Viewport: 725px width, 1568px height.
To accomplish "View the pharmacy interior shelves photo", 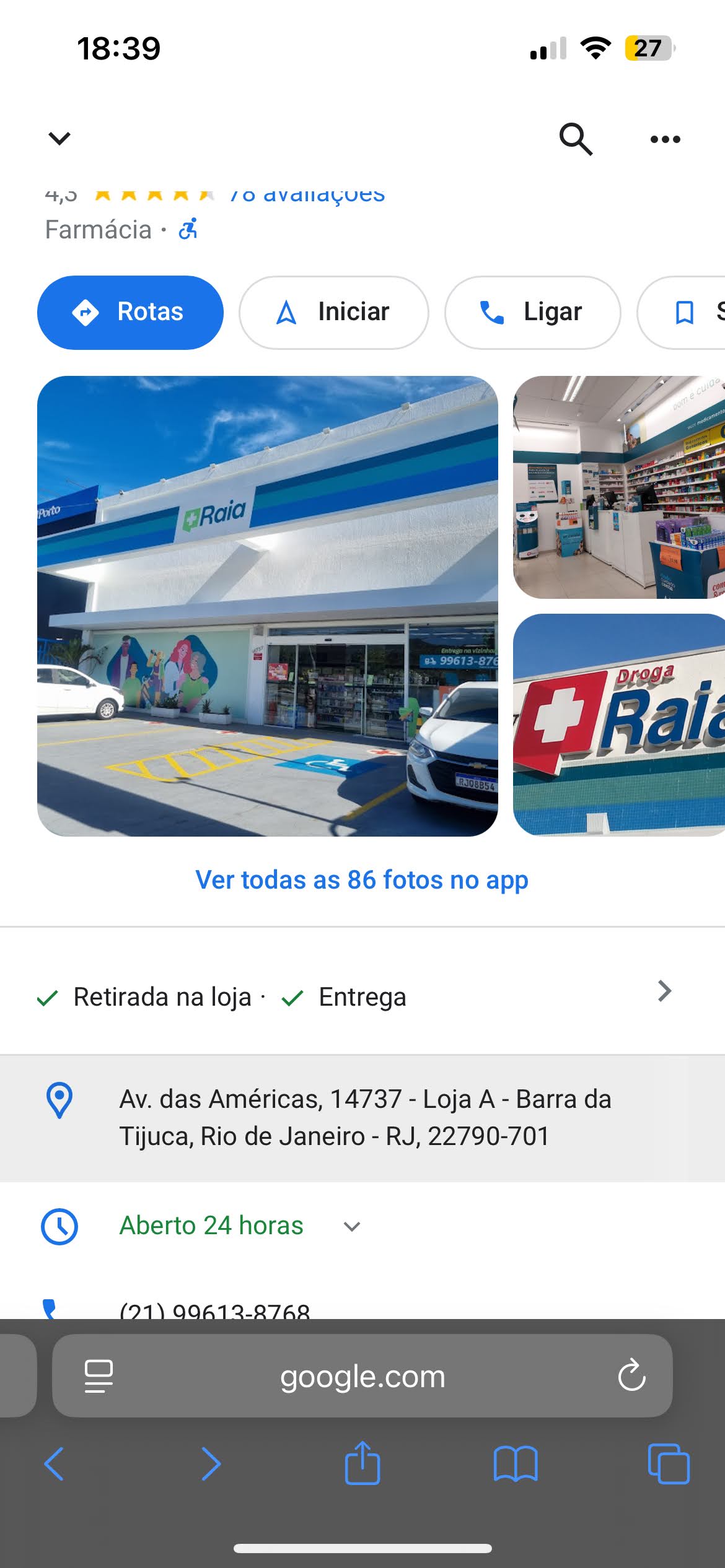I will click(618, 487).
